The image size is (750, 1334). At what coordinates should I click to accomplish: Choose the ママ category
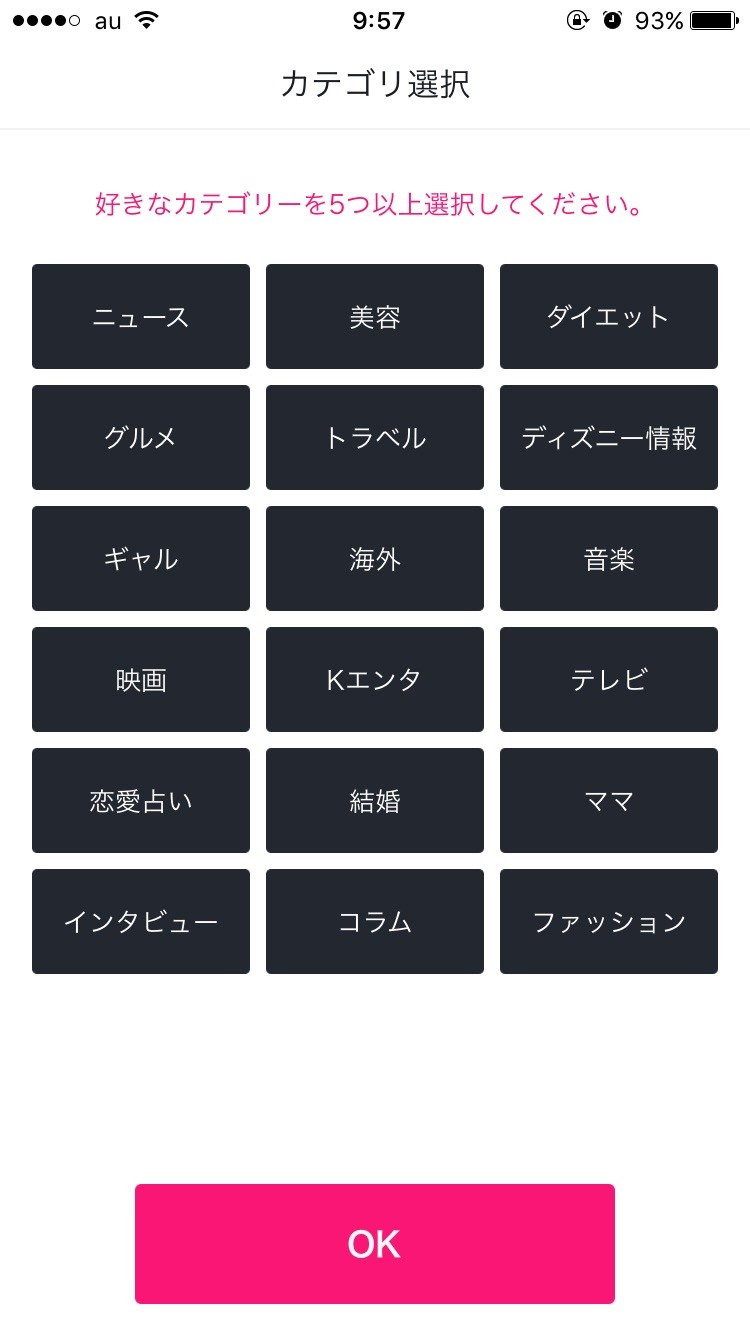(609, 801)
